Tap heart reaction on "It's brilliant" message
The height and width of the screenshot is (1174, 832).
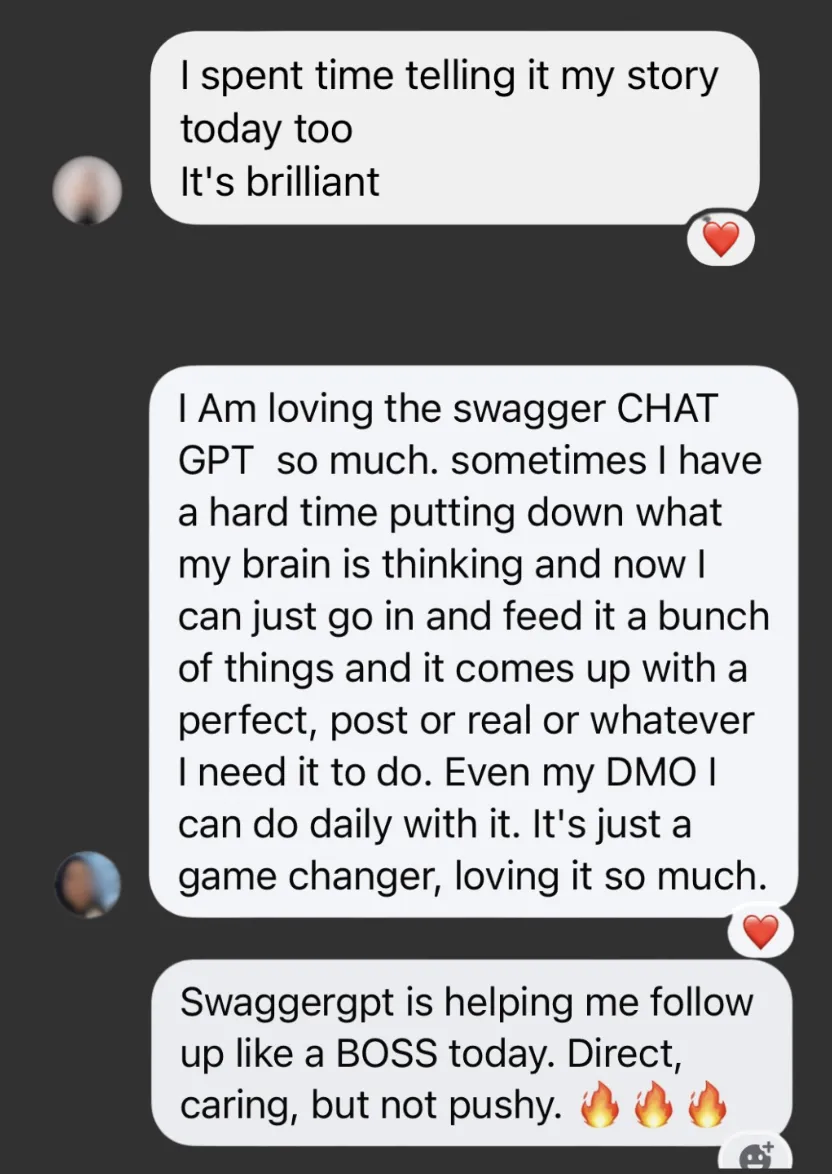[721, 239]
